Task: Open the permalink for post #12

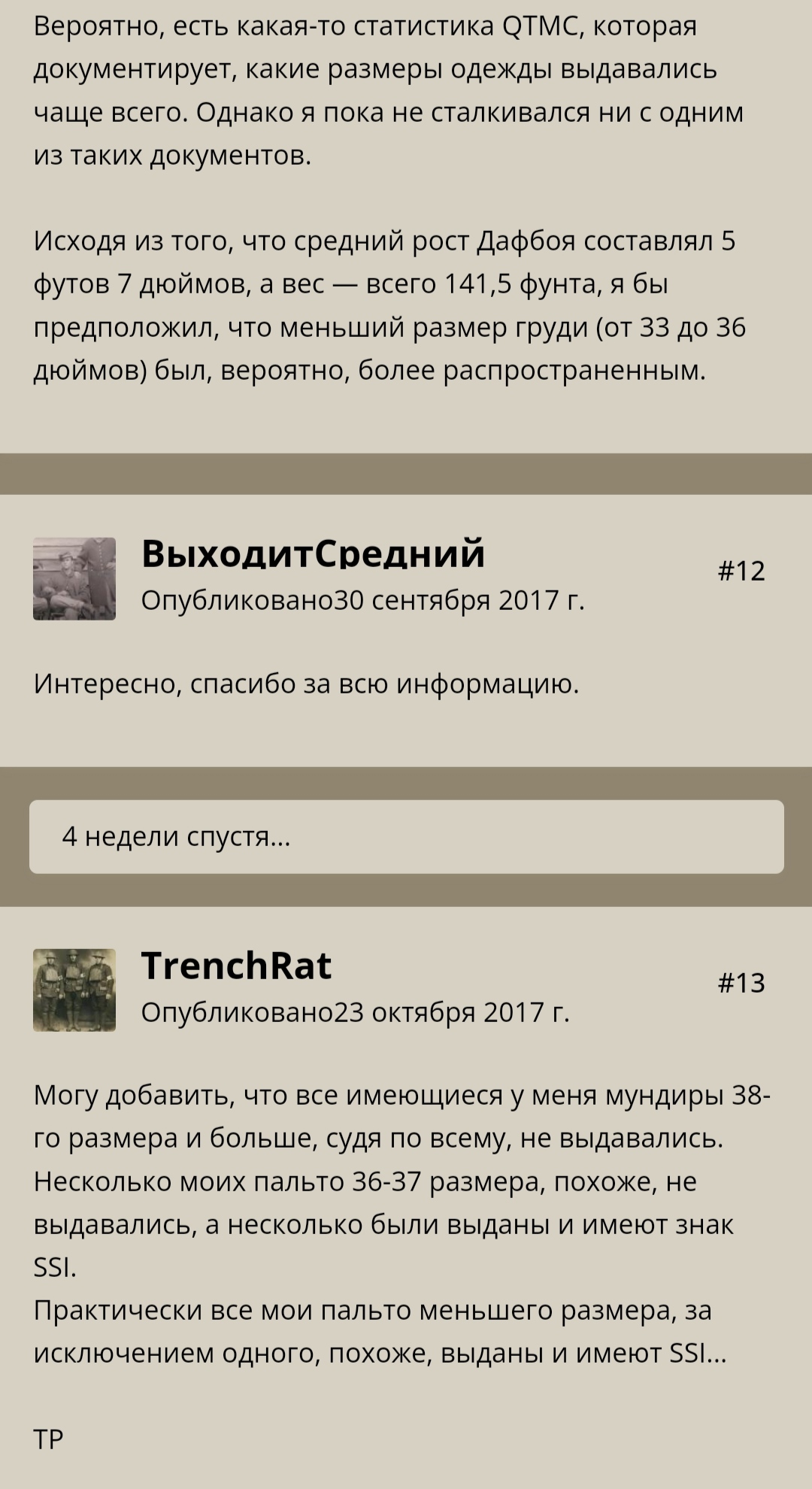Action: point(741,572)
